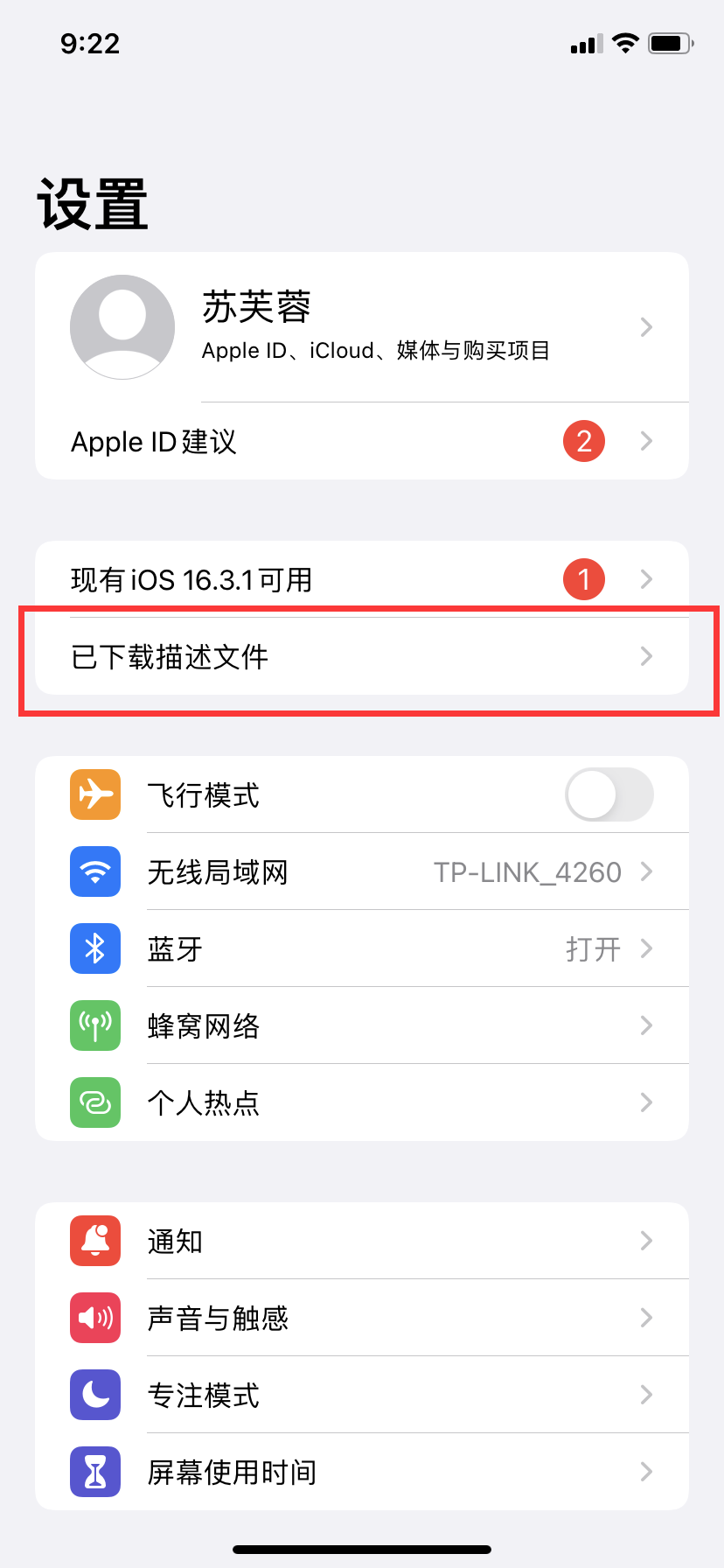724x1568 pixels.
Task: Open the iOS 16.3.1 update row
Action: [362, 579]
